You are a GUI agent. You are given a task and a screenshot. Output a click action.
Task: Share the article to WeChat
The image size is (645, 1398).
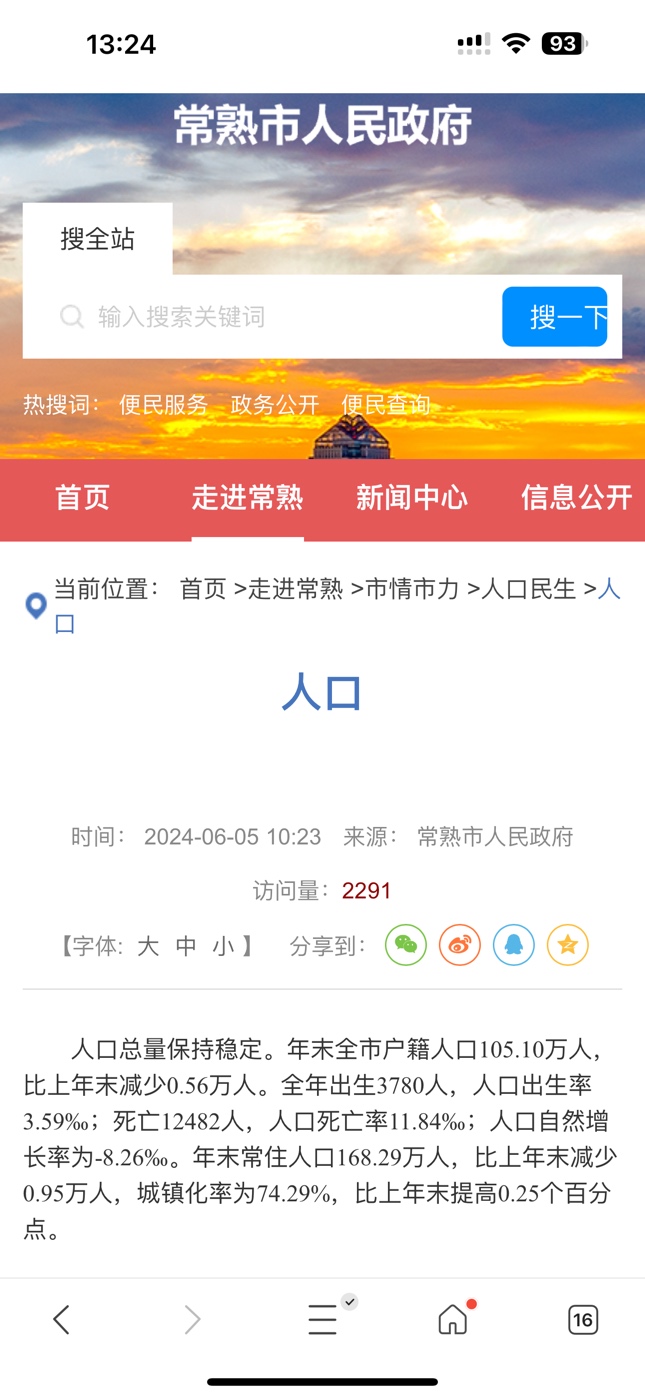[406, 945]
